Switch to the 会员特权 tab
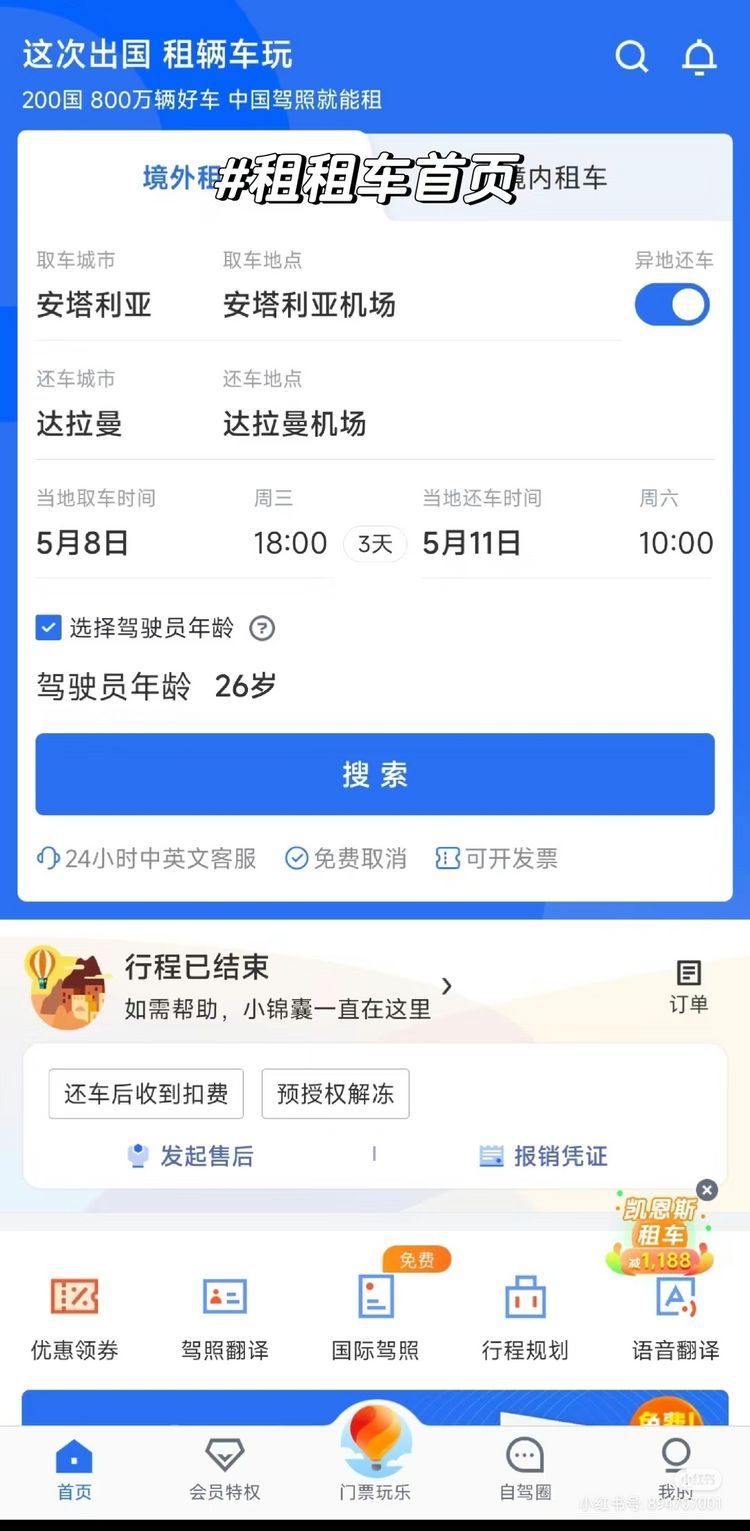 [x=225, y=1470]
